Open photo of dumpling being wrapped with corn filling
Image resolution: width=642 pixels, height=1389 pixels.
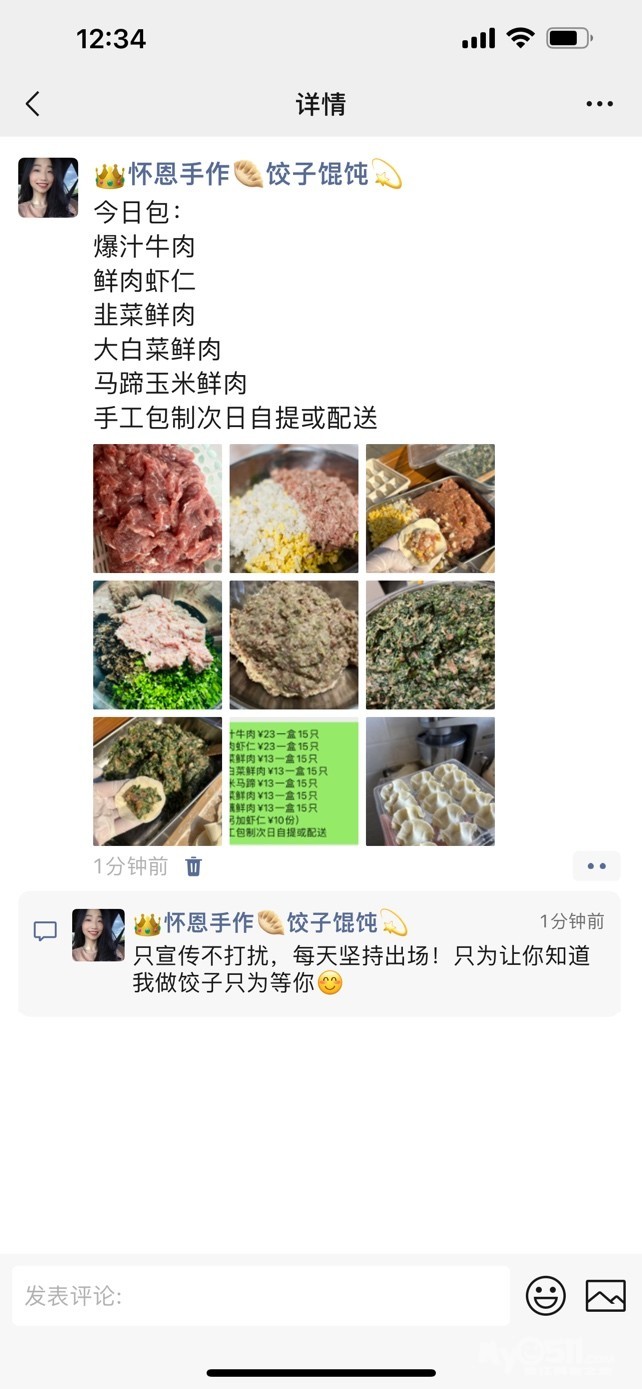pos(430,508)
